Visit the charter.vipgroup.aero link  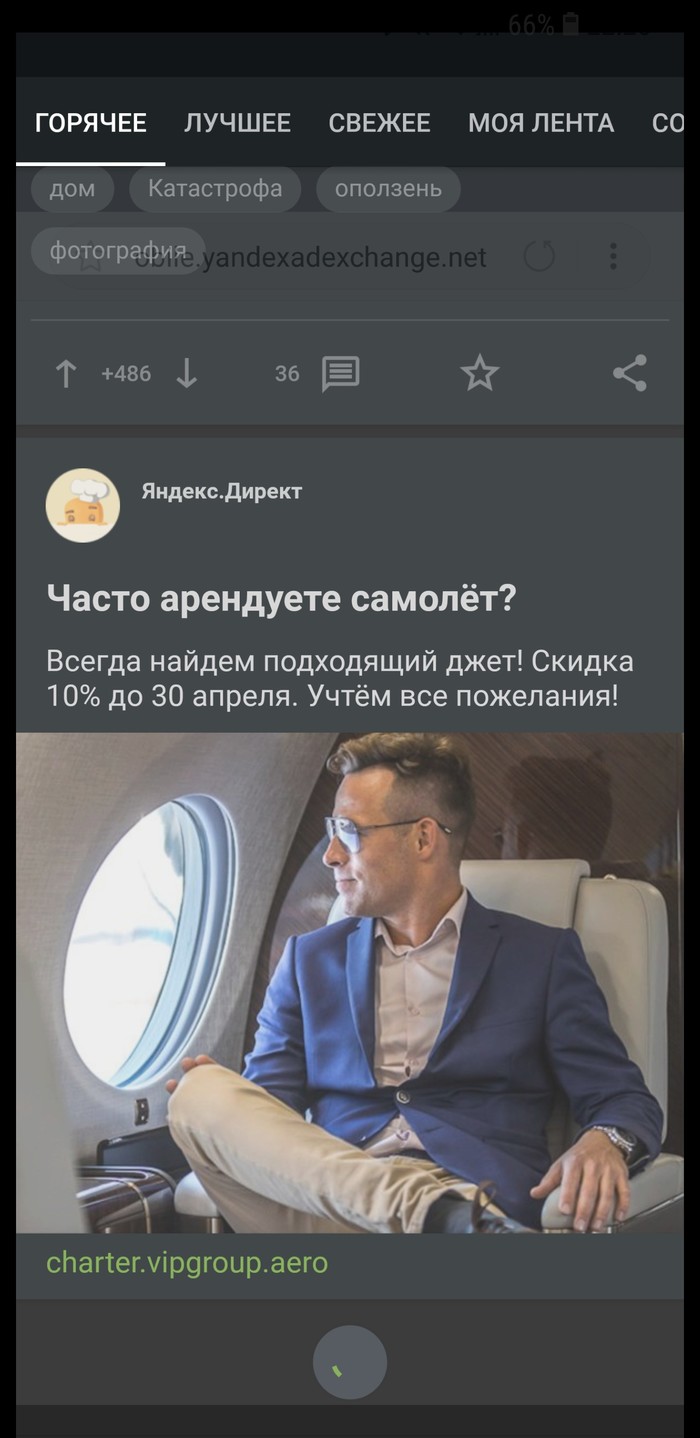pos(187,1263)
